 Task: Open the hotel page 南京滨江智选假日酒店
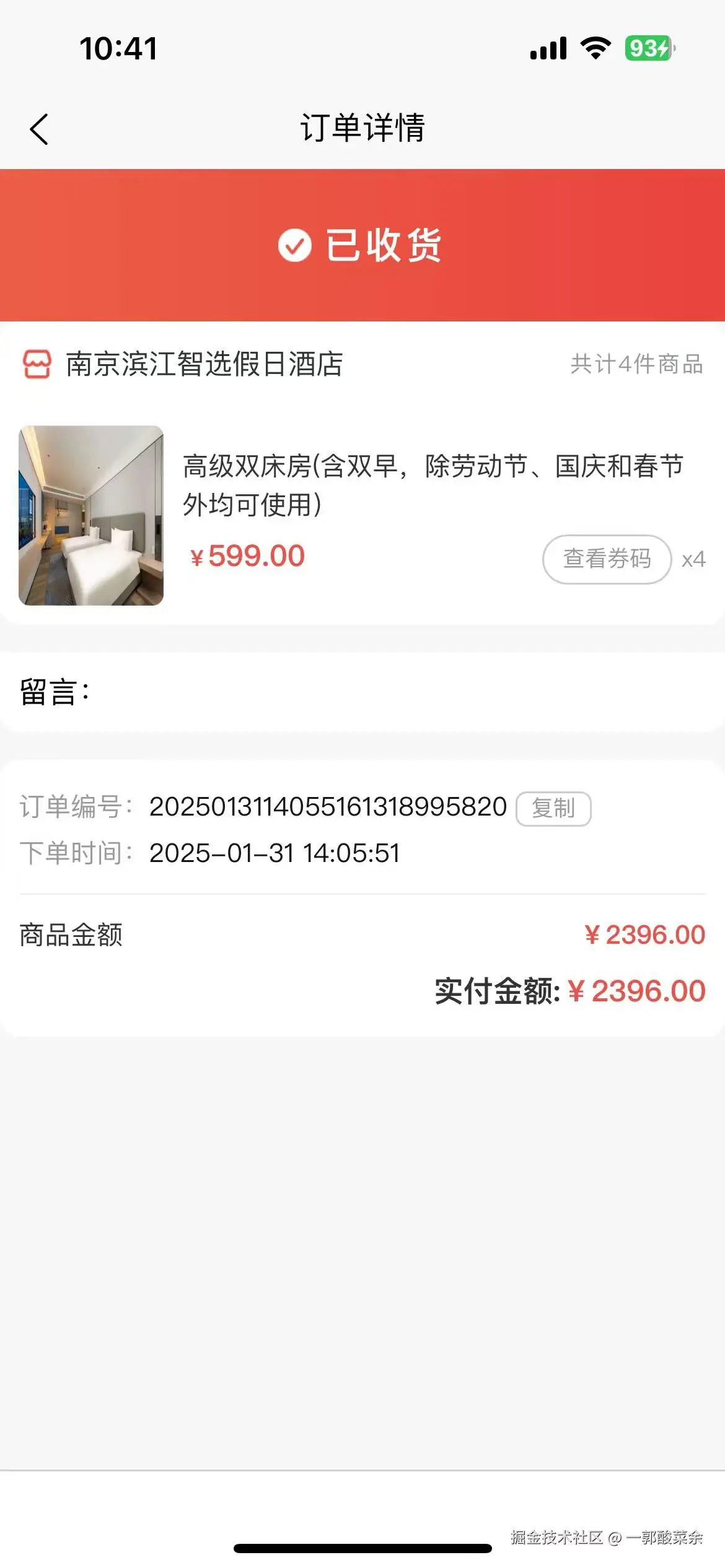pyautogui.click(x=204, y=365)
